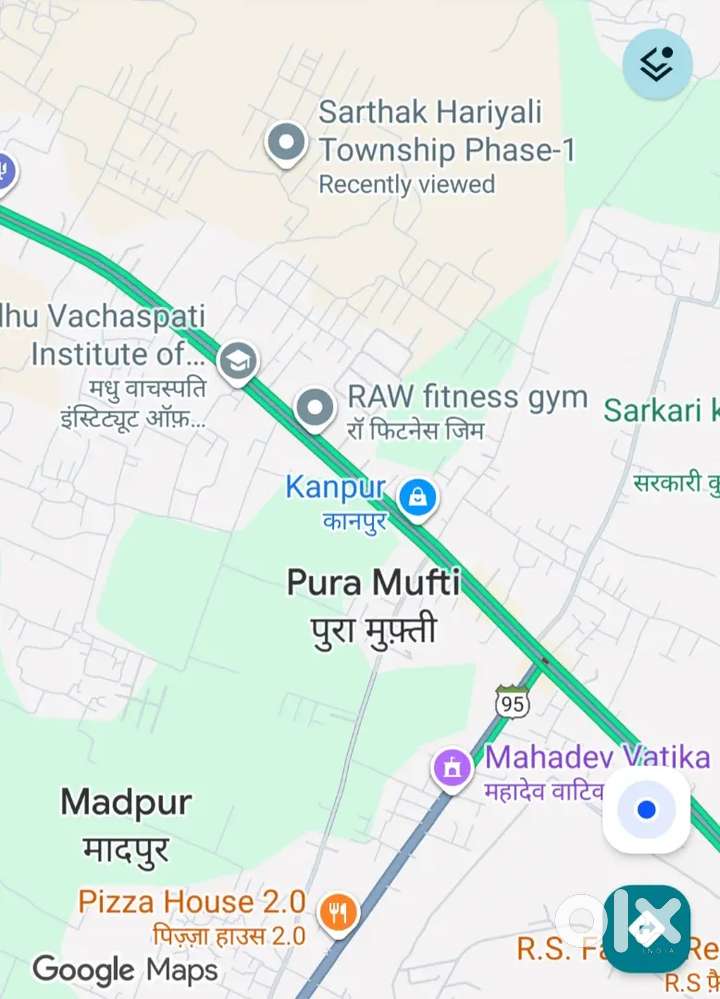Image resolution: width=720 pixels, height=999 pixels.
Task: Select the Sarthak Hariyali Township Phase-1 pin
Action: tap(287, 144)
